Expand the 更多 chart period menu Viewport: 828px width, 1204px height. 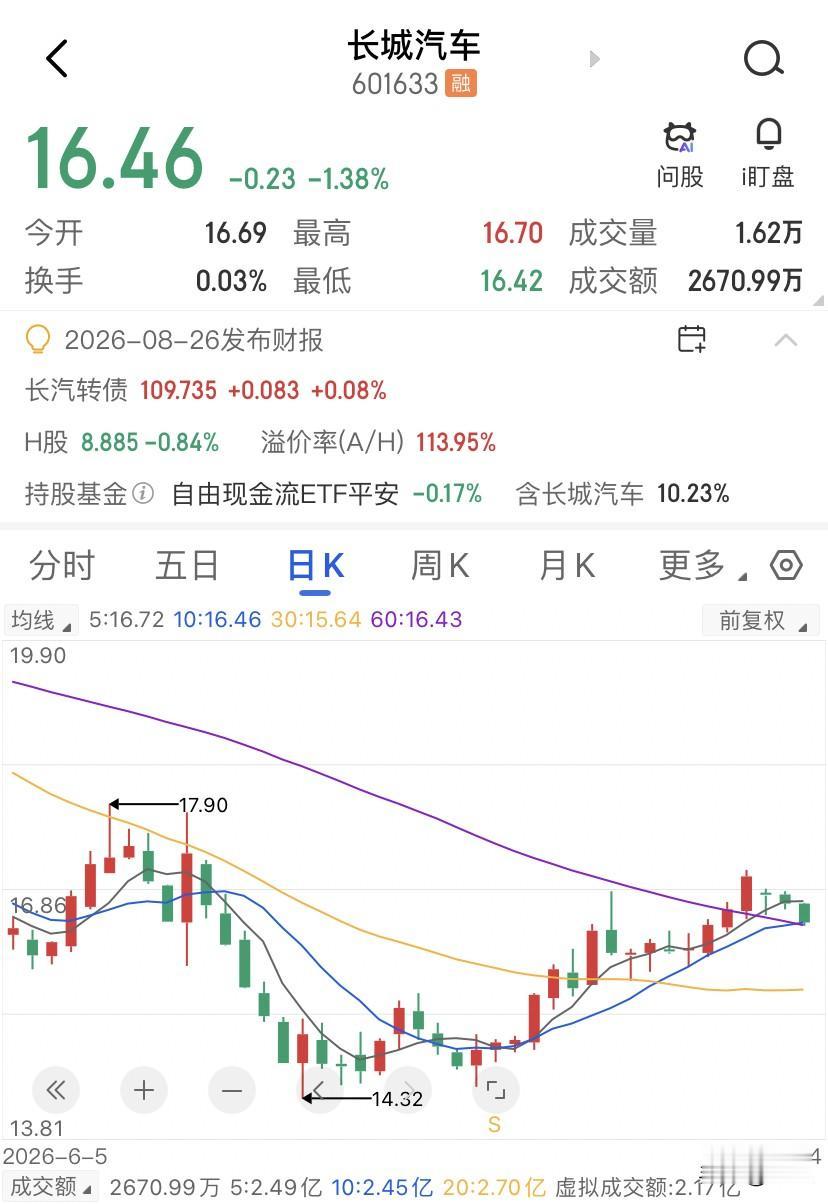point(702,566)
